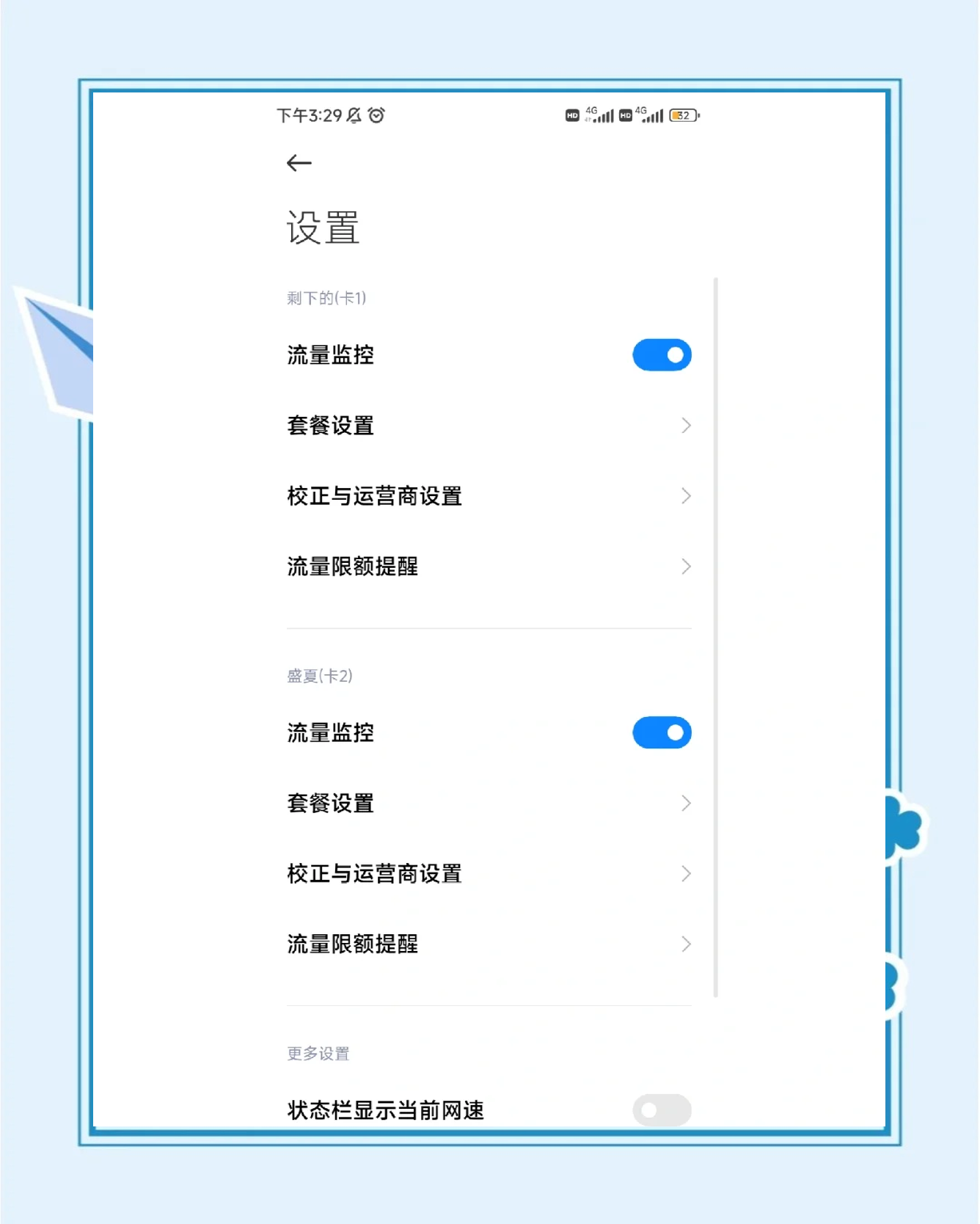Screen dimensions: 980x1224
Task: Open 校正与运营商设置 under 卡1
Action: pos(488,496)
